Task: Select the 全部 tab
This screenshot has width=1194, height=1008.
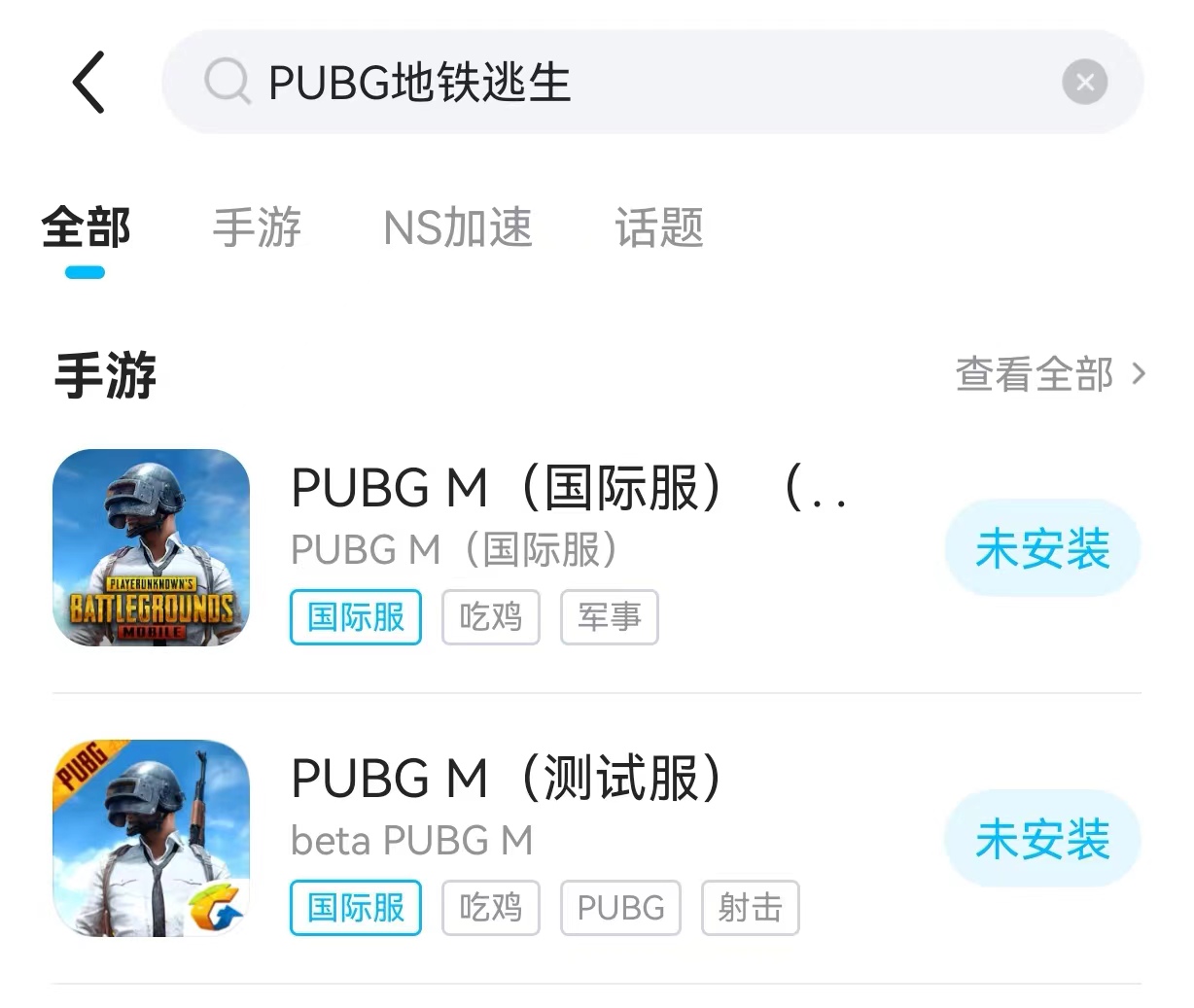Action: click(86, 228)
